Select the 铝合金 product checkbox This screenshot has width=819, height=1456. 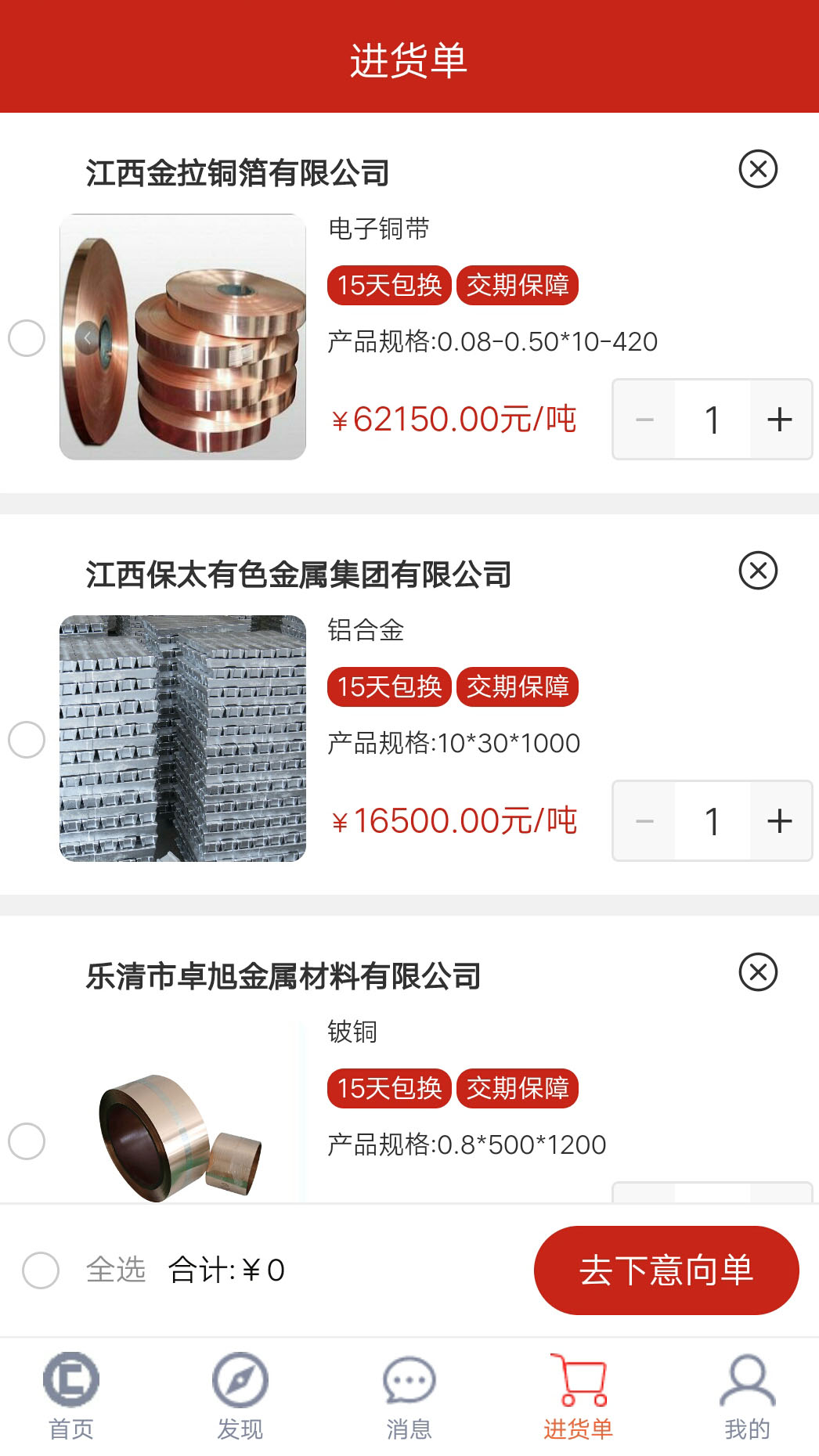tap(27, 740)
